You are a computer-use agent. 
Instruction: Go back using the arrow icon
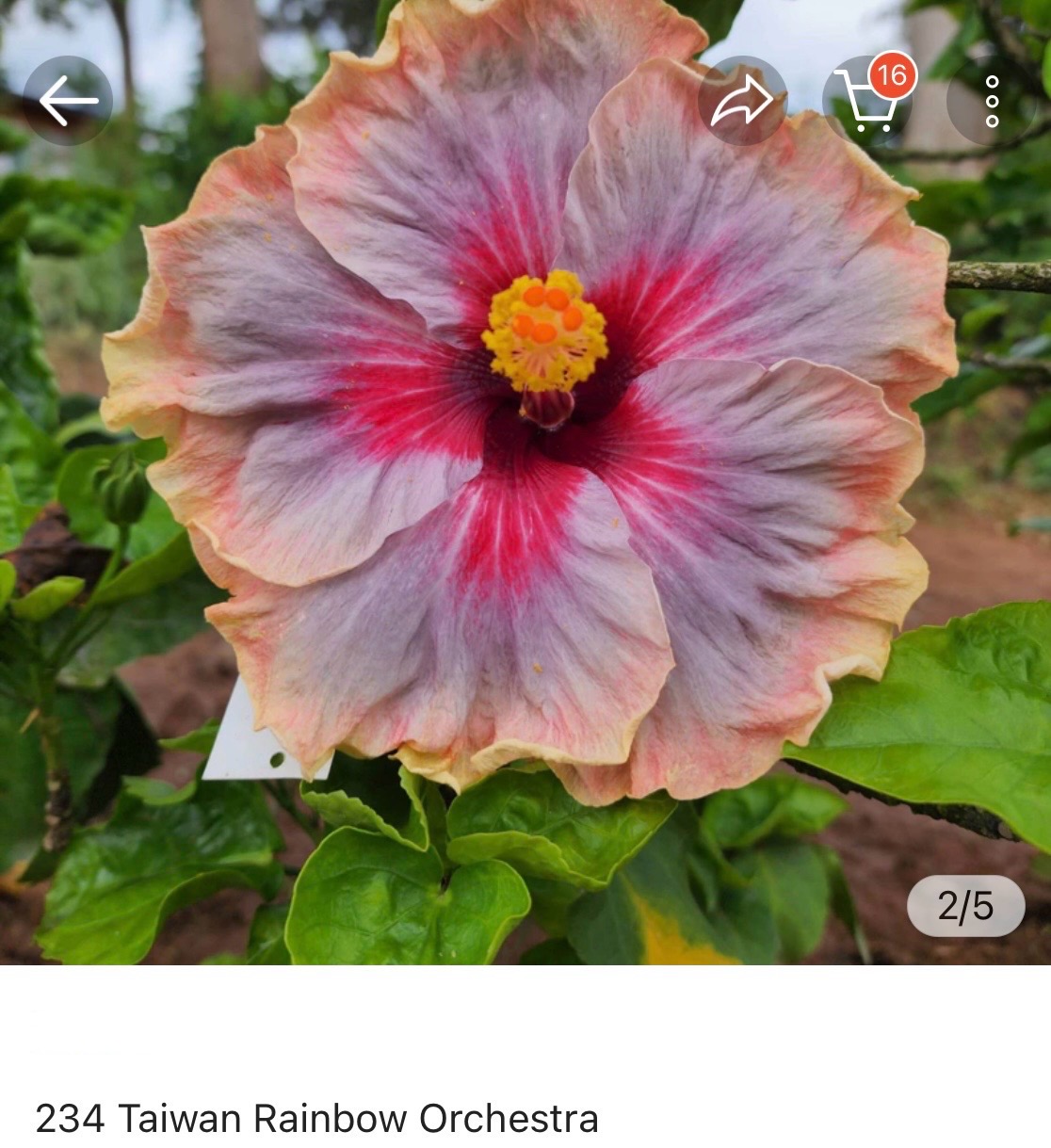tap(67, 101)
